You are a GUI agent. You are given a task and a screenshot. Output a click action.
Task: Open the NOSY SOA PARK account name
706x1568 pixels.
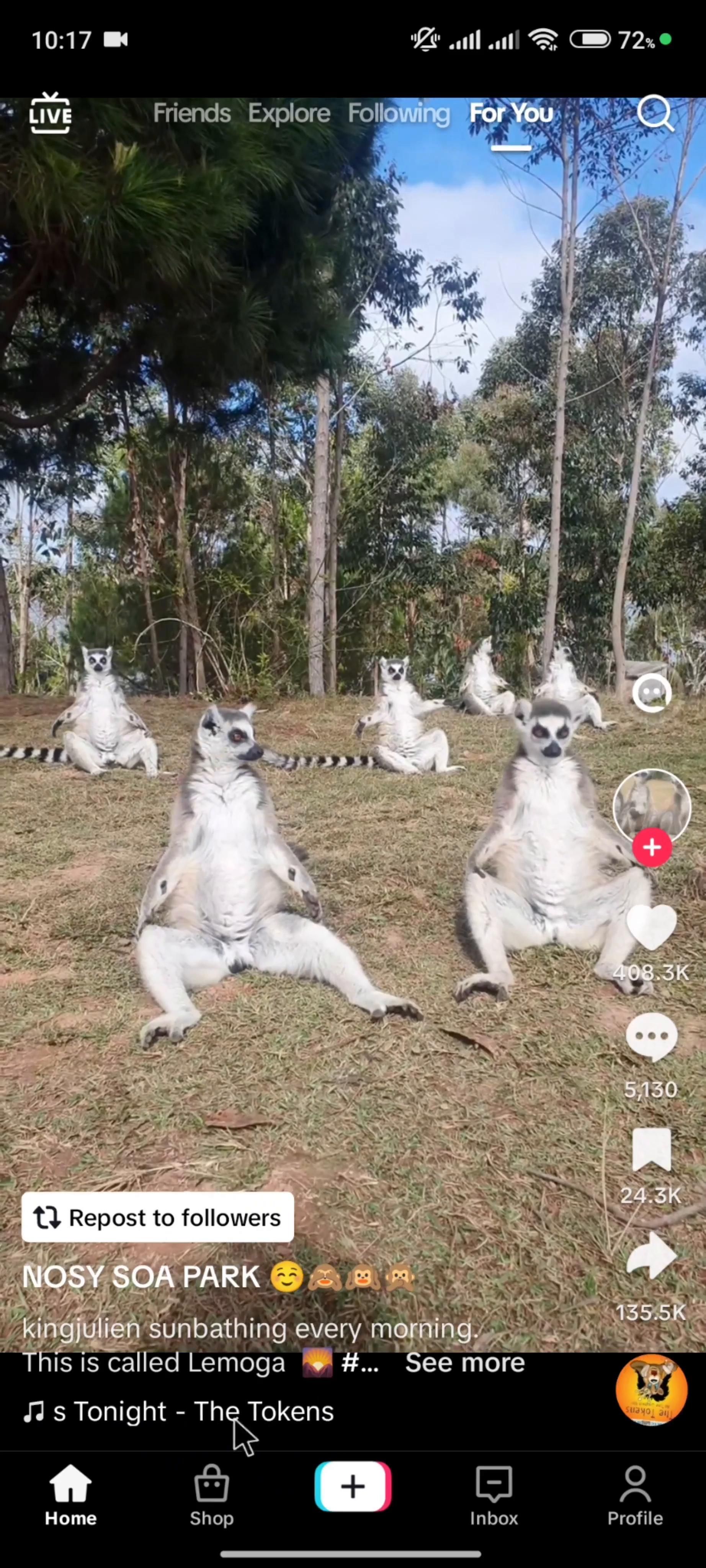tap(141, 1277)
